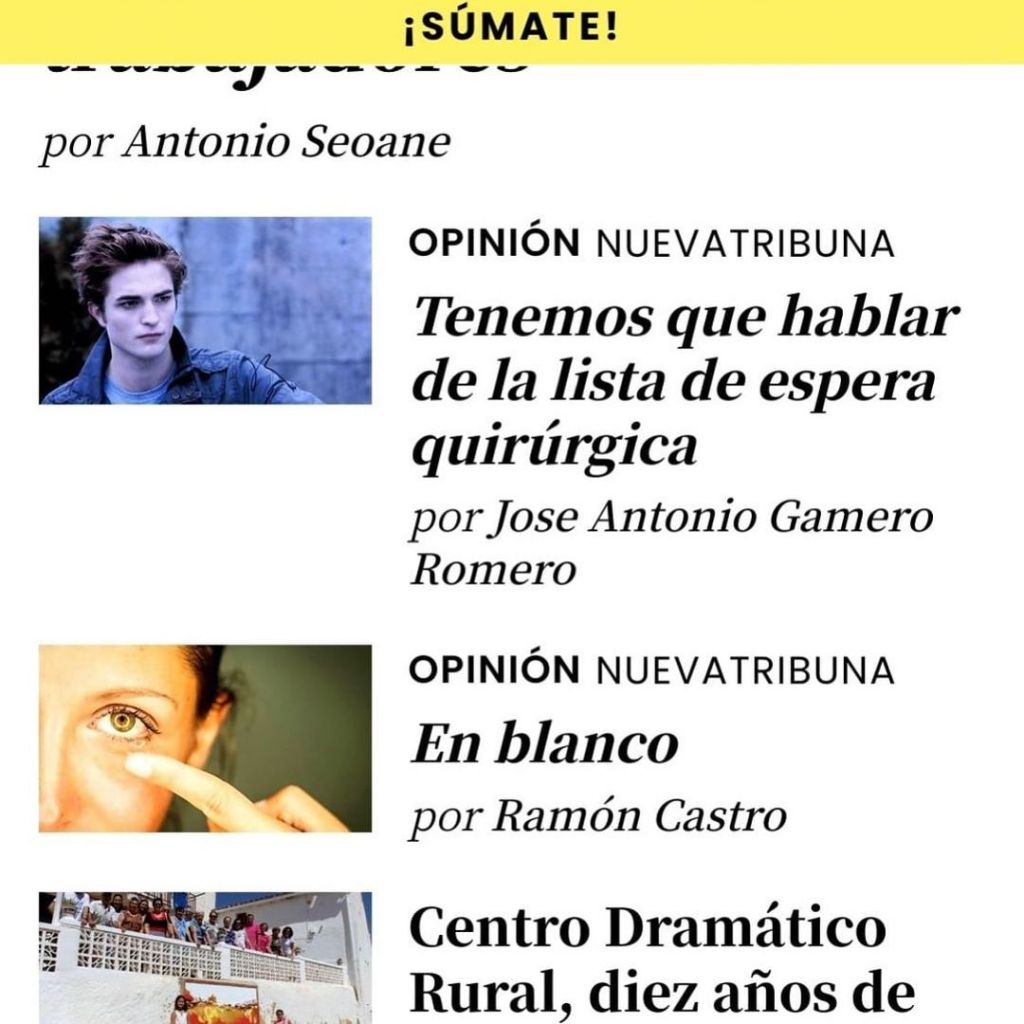
Task: Read the opinion piece 'En blanco'
Action: [x=545, y=744]
